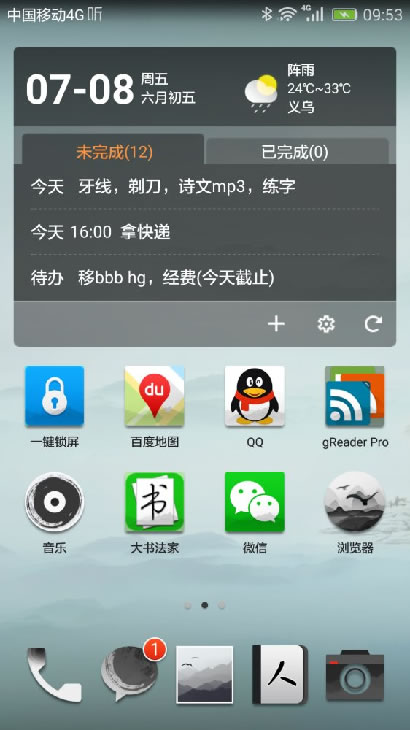The height and width of the screenshot is (730, 410).
Task: Open the phone dialer in the dock
Action: coord(54,674)
